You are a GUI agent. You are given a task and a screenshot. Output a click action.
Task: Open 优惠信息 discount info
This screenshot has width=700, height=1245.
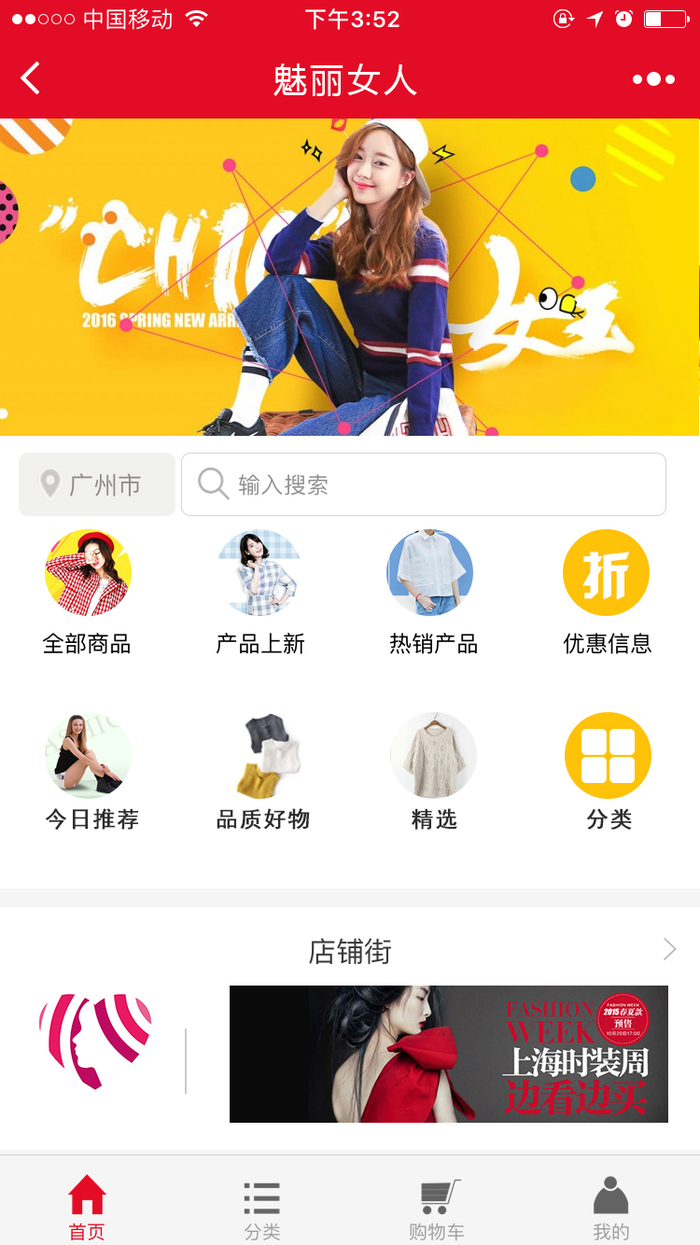607,591
